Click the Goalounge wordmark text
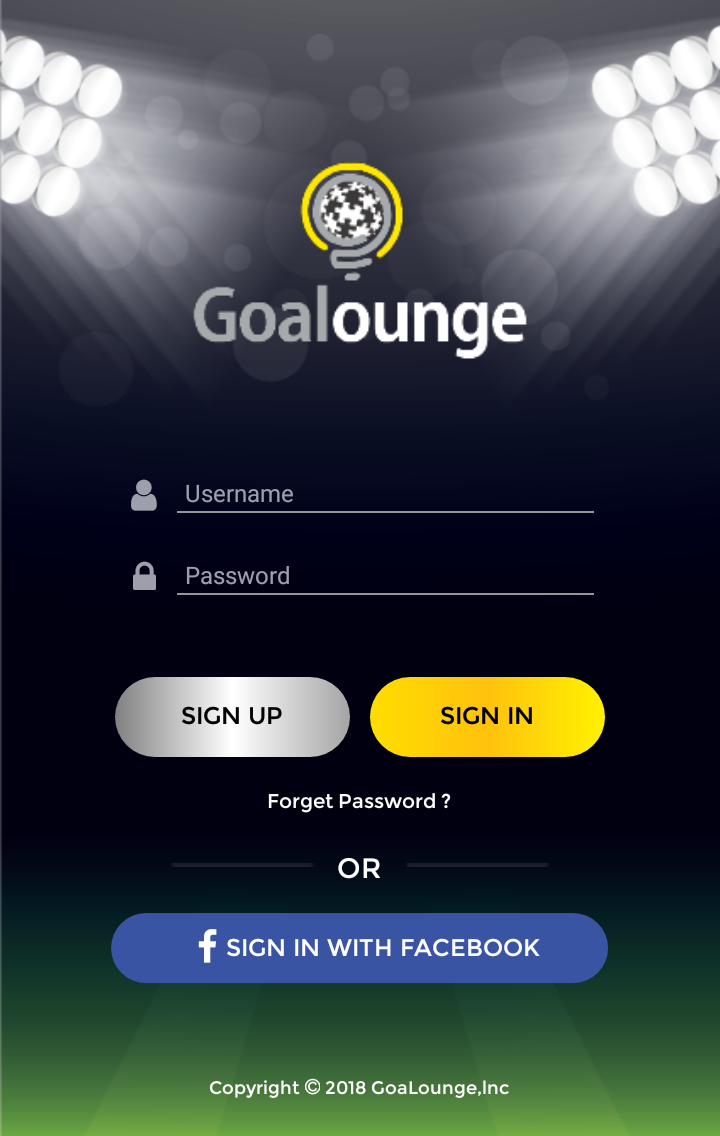The image size is (720, 1136). 360,318
